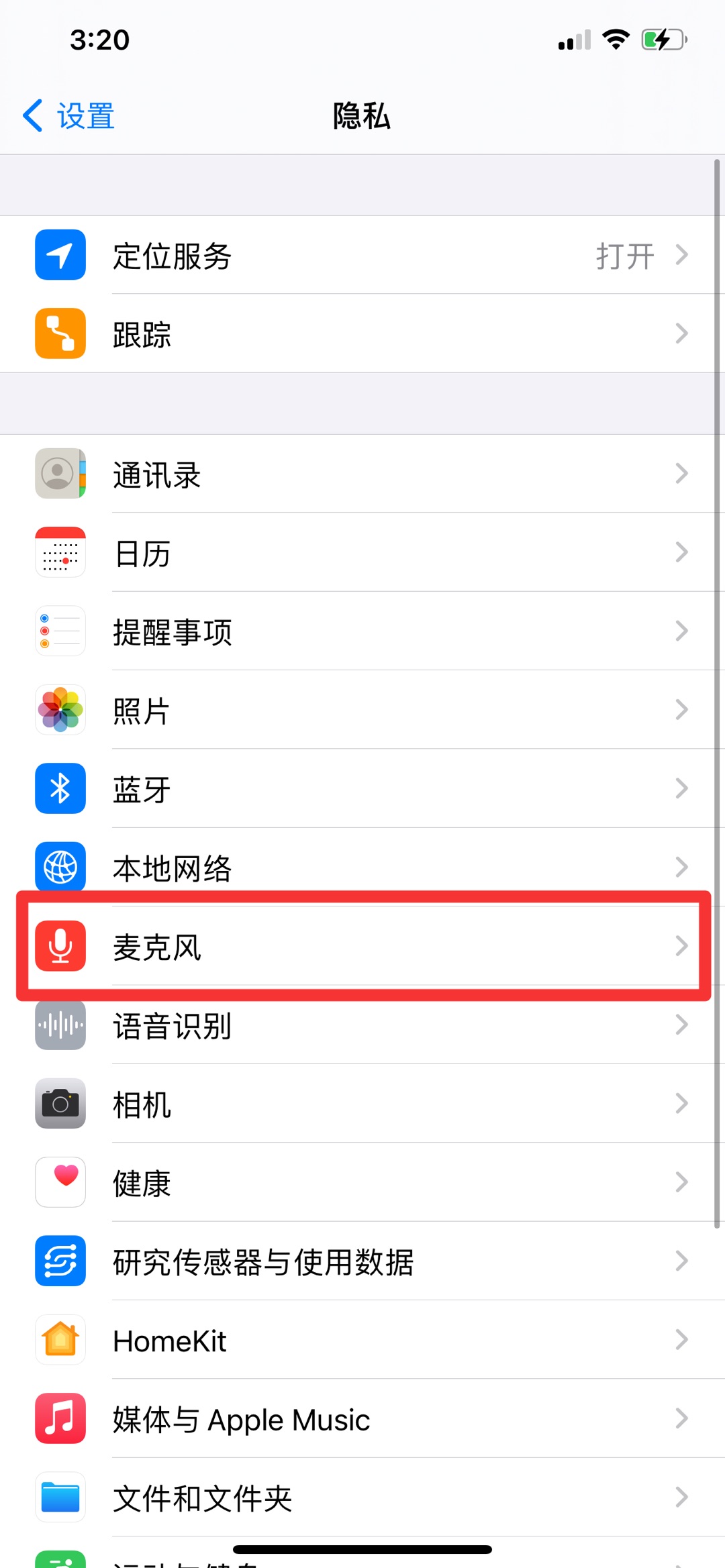The width and height of the screenshot is (725, 1568).
Task: Open 定位服务 settings
Action: pyautogui.click(x=362, y=255)
